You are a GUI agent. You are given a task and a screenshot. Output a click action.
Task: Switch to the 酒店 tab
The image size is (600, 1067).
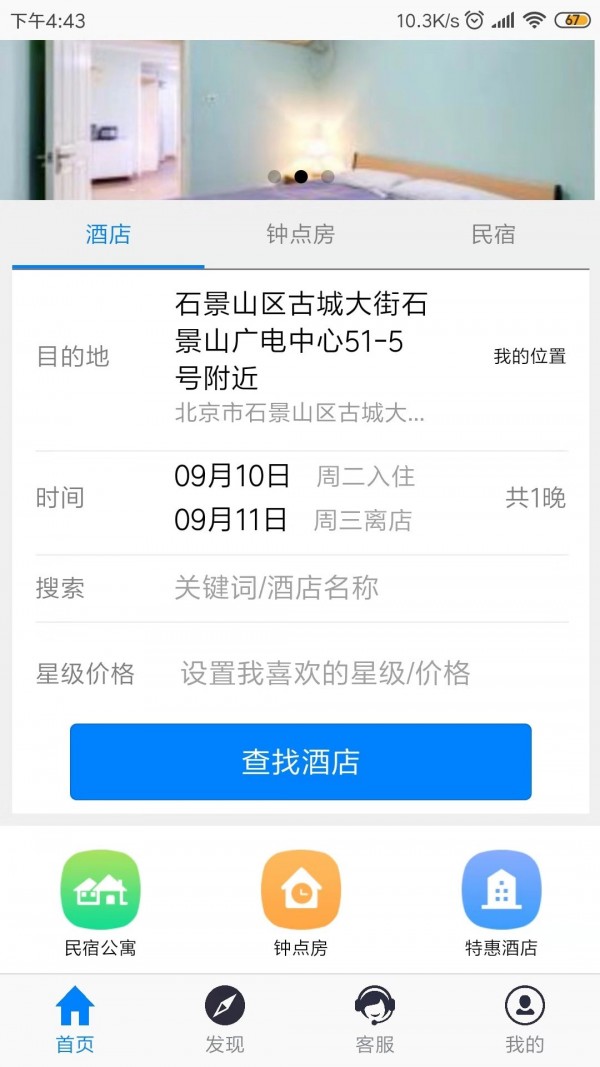108,235
